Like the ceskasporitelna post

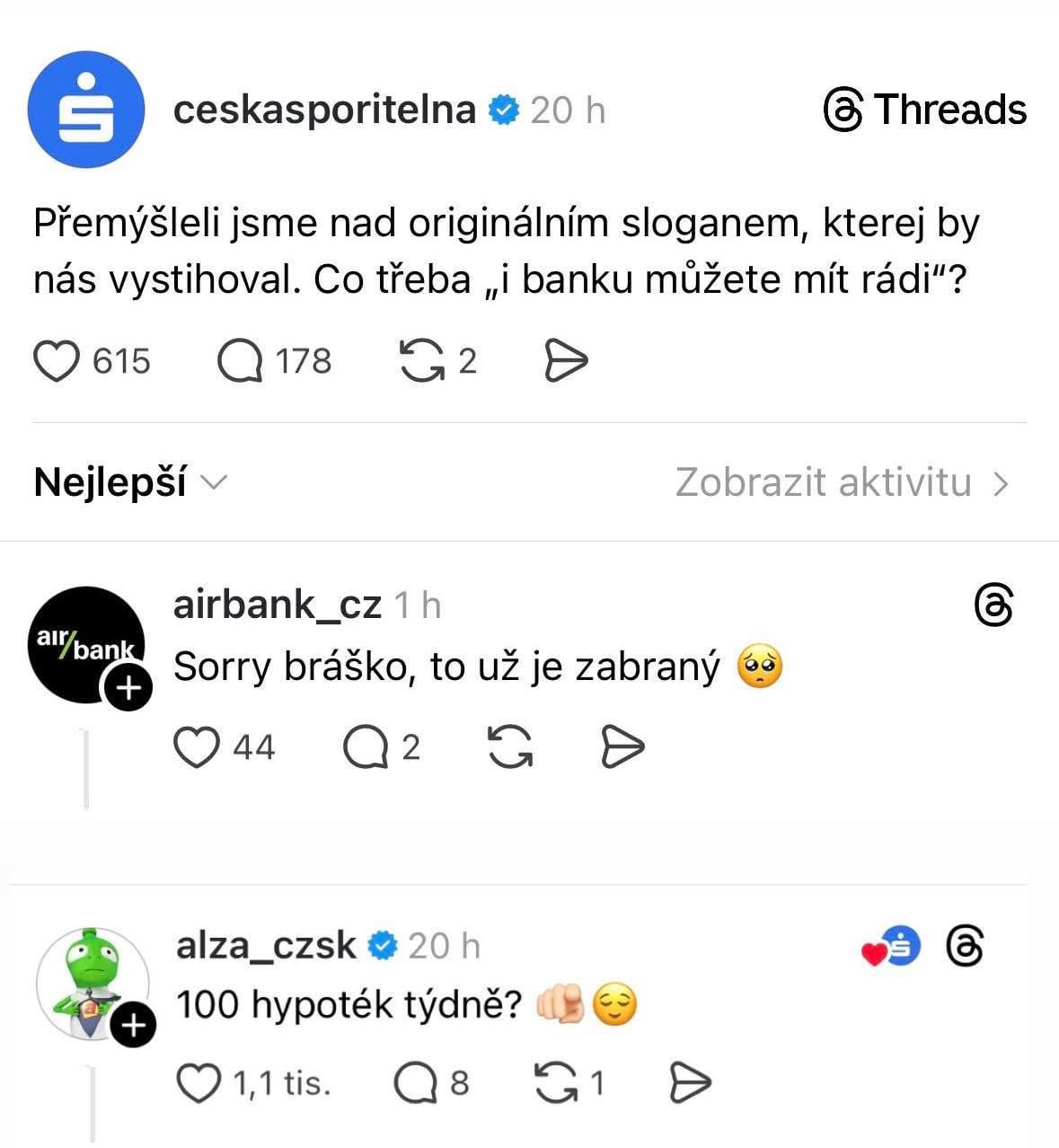pyautogui.click(x=57, y=361)
